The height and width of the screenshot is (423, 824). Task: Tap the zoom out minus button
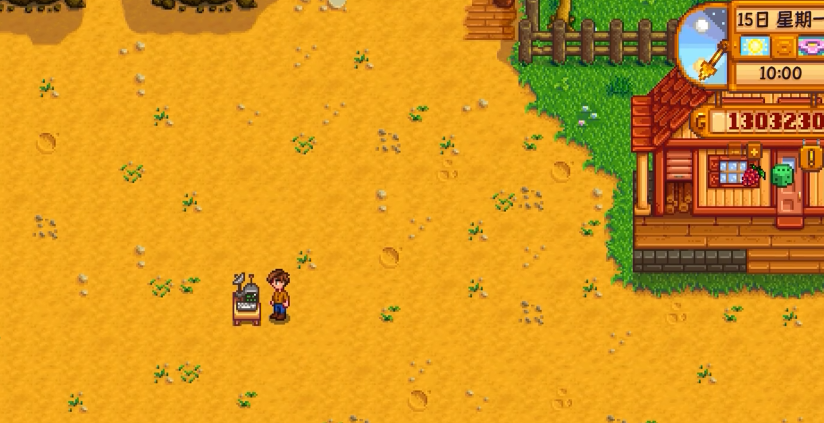(x=735, y=151)
